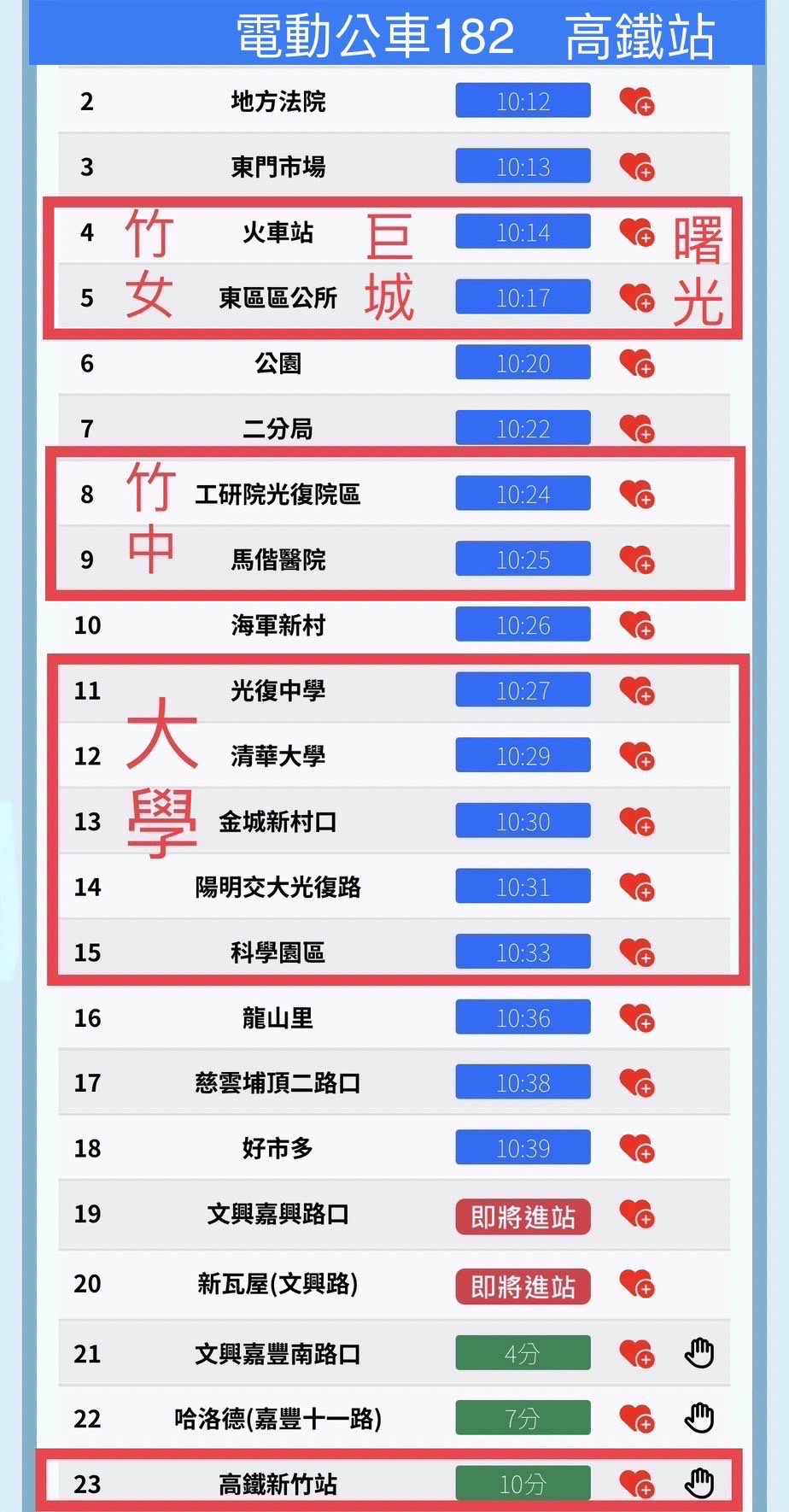
Task: Tap the heart icon beside 清華大學
Action: (x=636, y=756)
